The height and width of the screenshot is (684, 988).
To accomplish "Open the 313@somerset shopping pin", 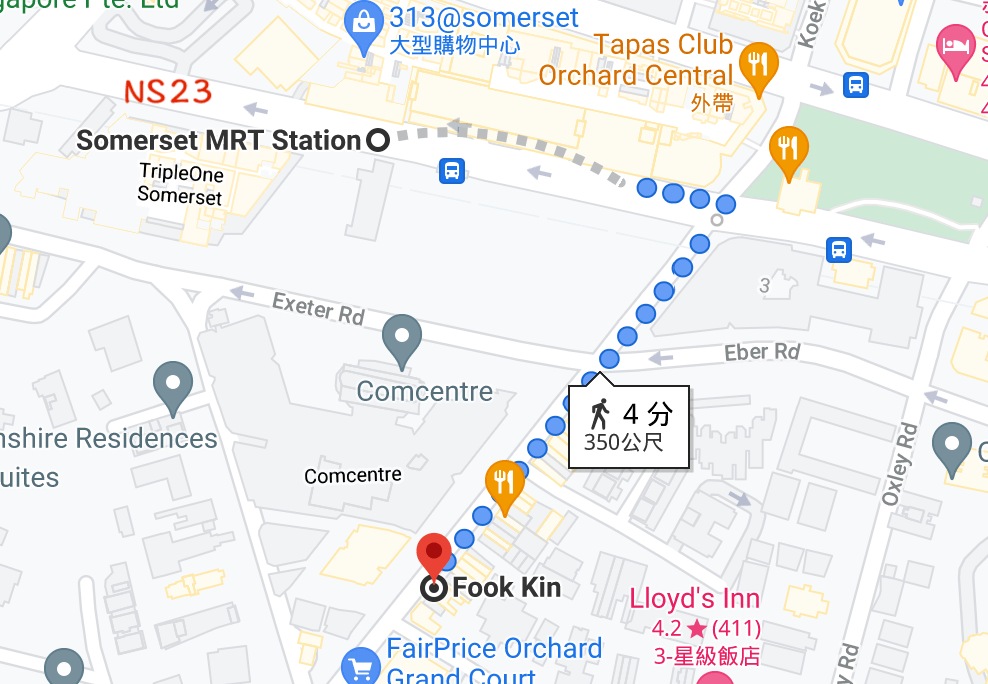I will click(361, 20).
